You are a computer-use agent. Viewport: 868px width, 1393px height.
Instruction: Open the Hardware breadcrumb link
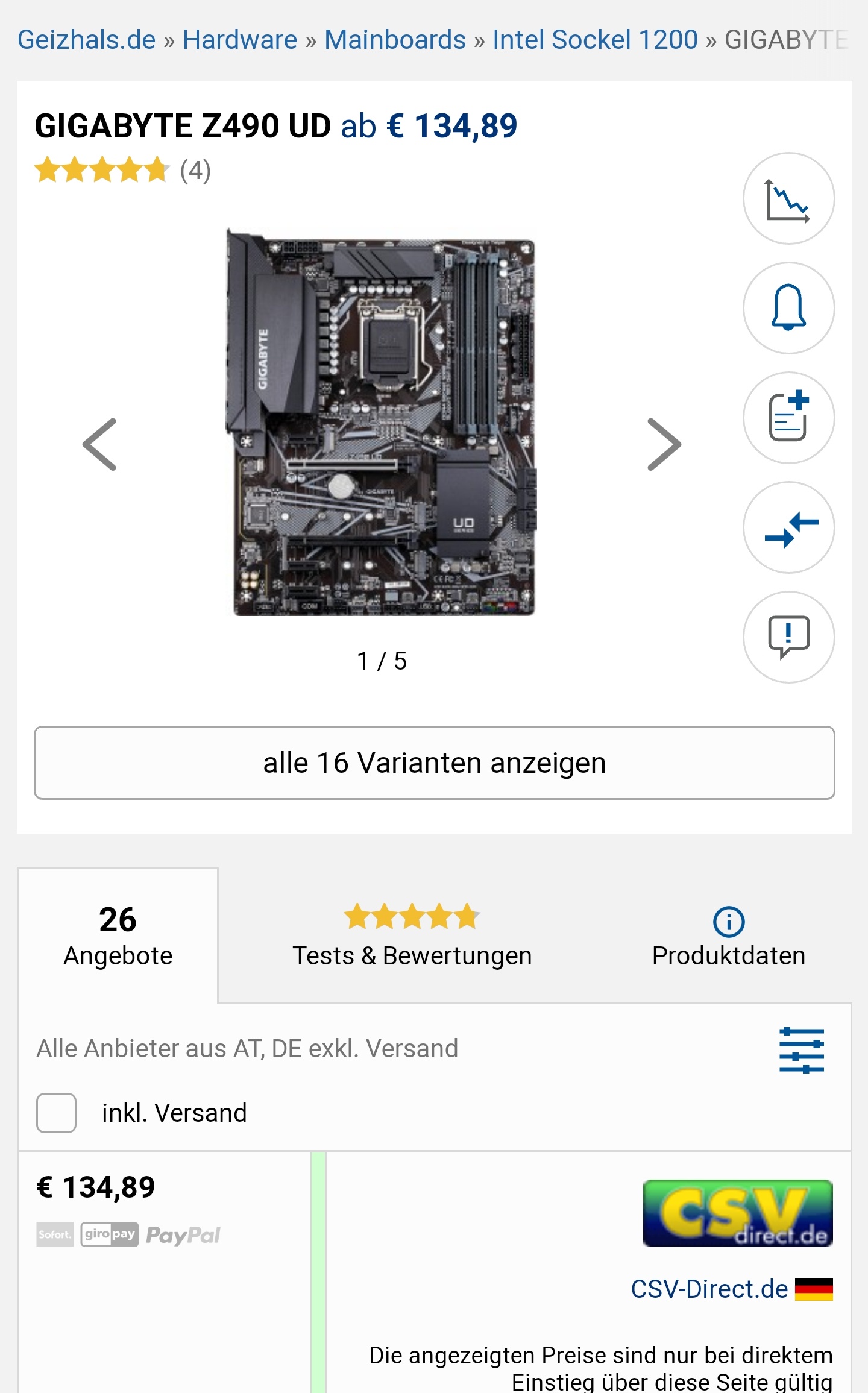click(240, 40)
